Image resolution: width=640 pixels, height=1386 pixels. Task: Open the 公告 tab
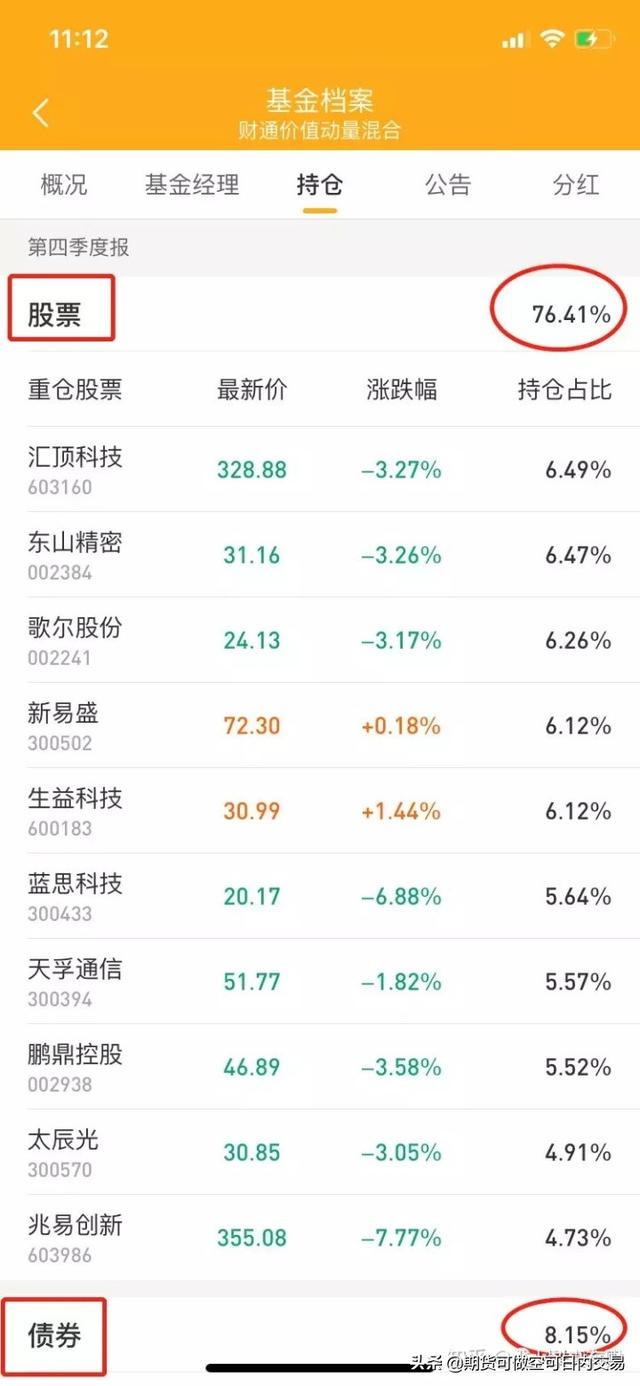coord(448,185)
